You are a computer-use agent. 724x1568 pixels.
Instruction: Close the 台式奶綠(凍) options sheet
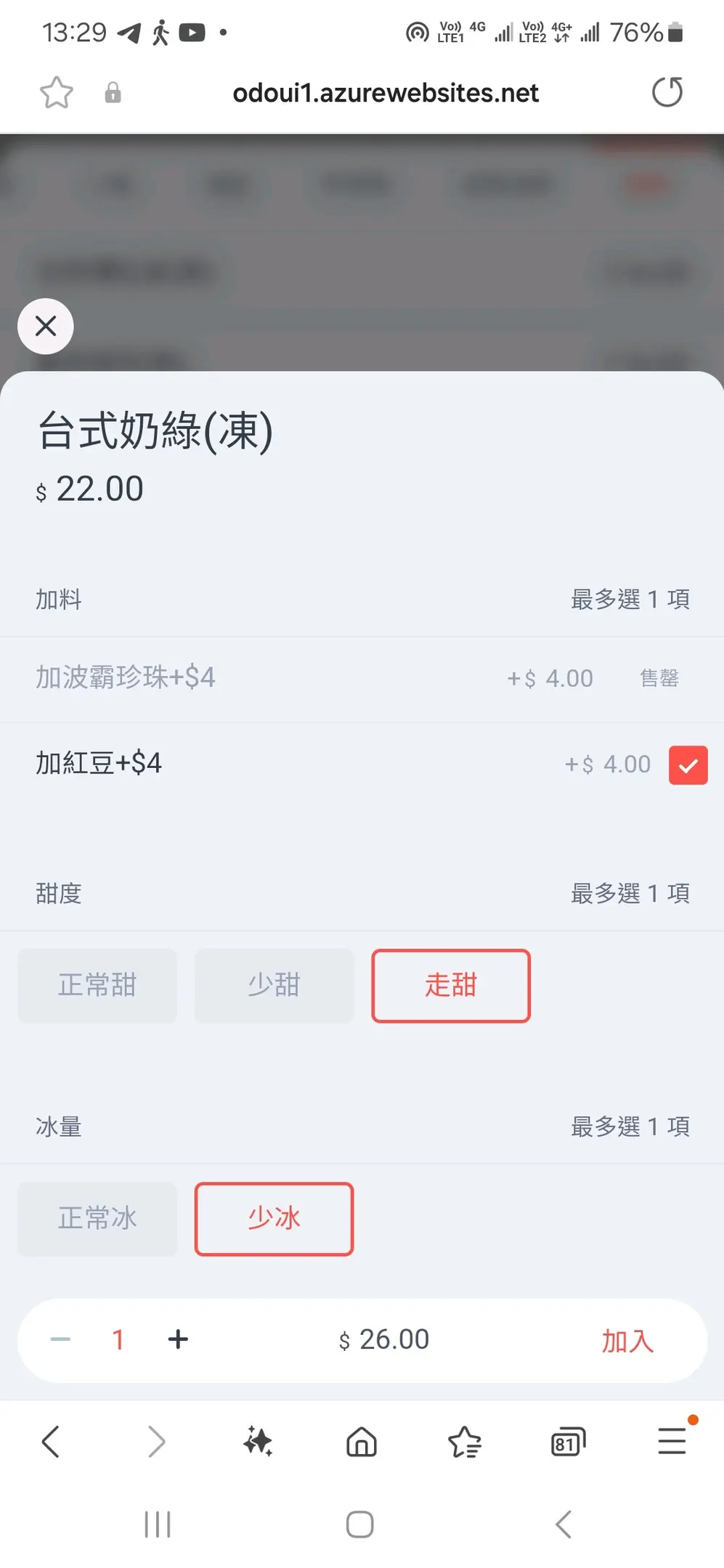[46, 326]
